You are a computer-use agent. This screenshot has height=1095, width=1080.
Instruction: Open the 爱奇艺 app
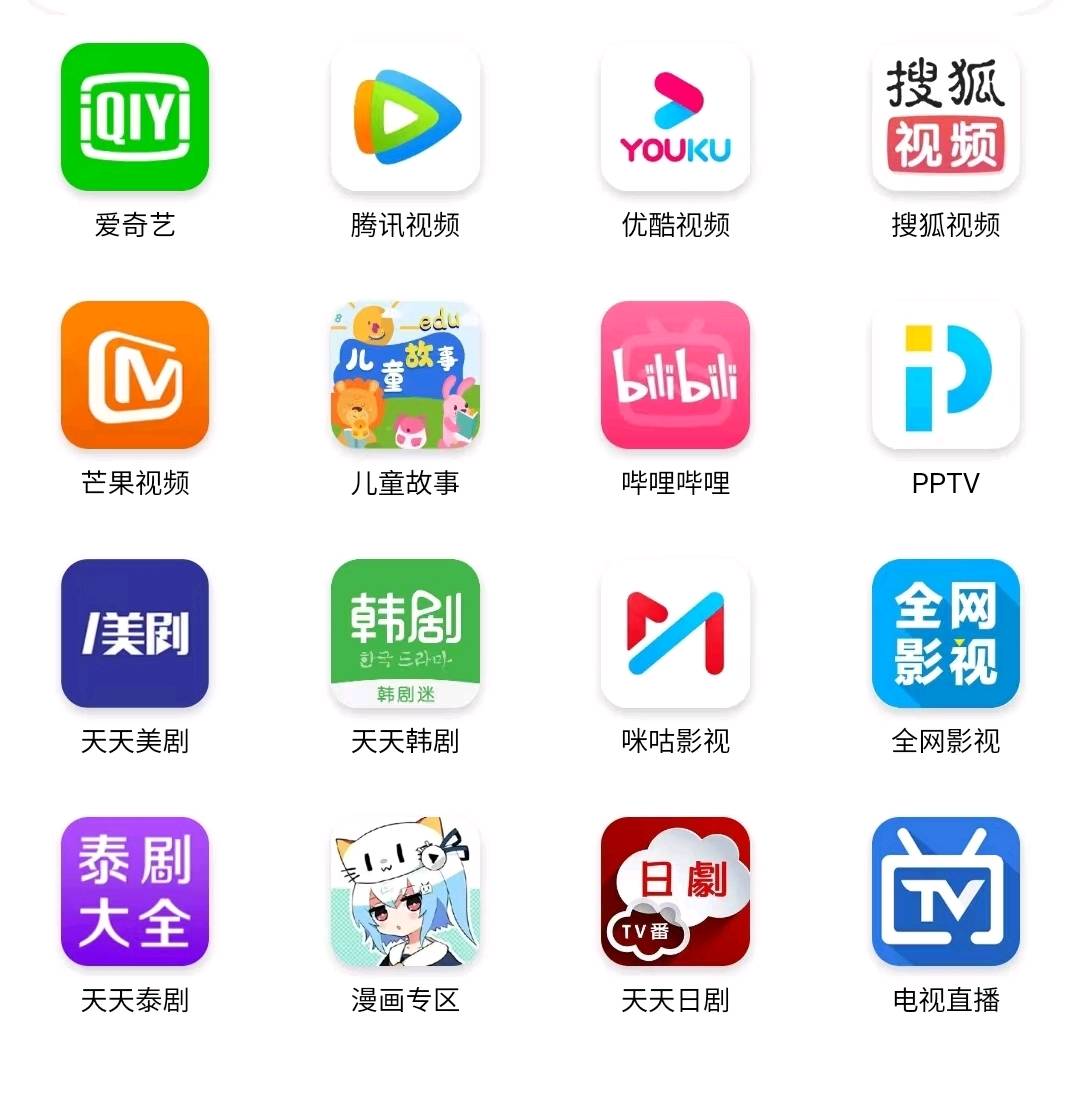pyautogui.click(x=135, y=117)
